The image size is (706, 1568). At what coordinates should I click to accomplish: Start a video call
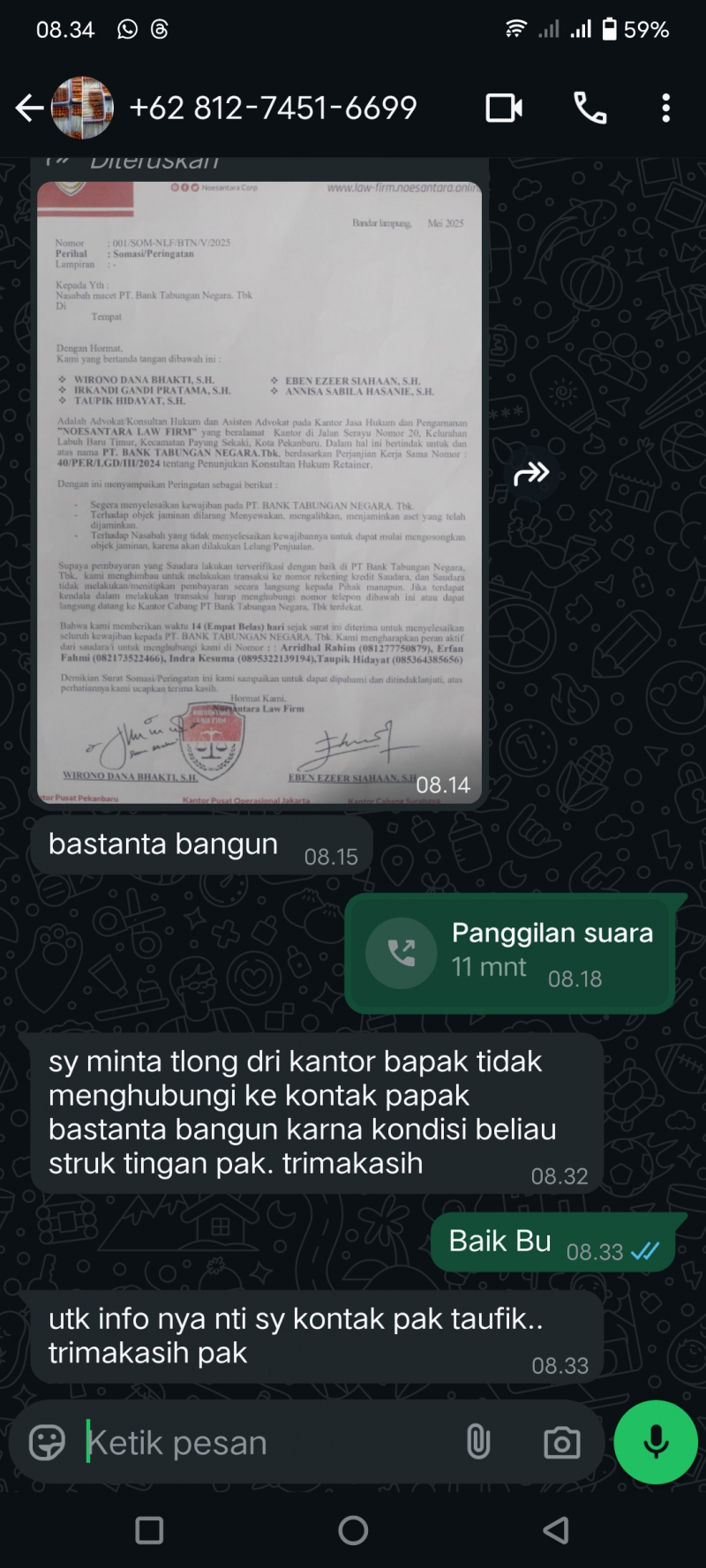tap(504, 109)
